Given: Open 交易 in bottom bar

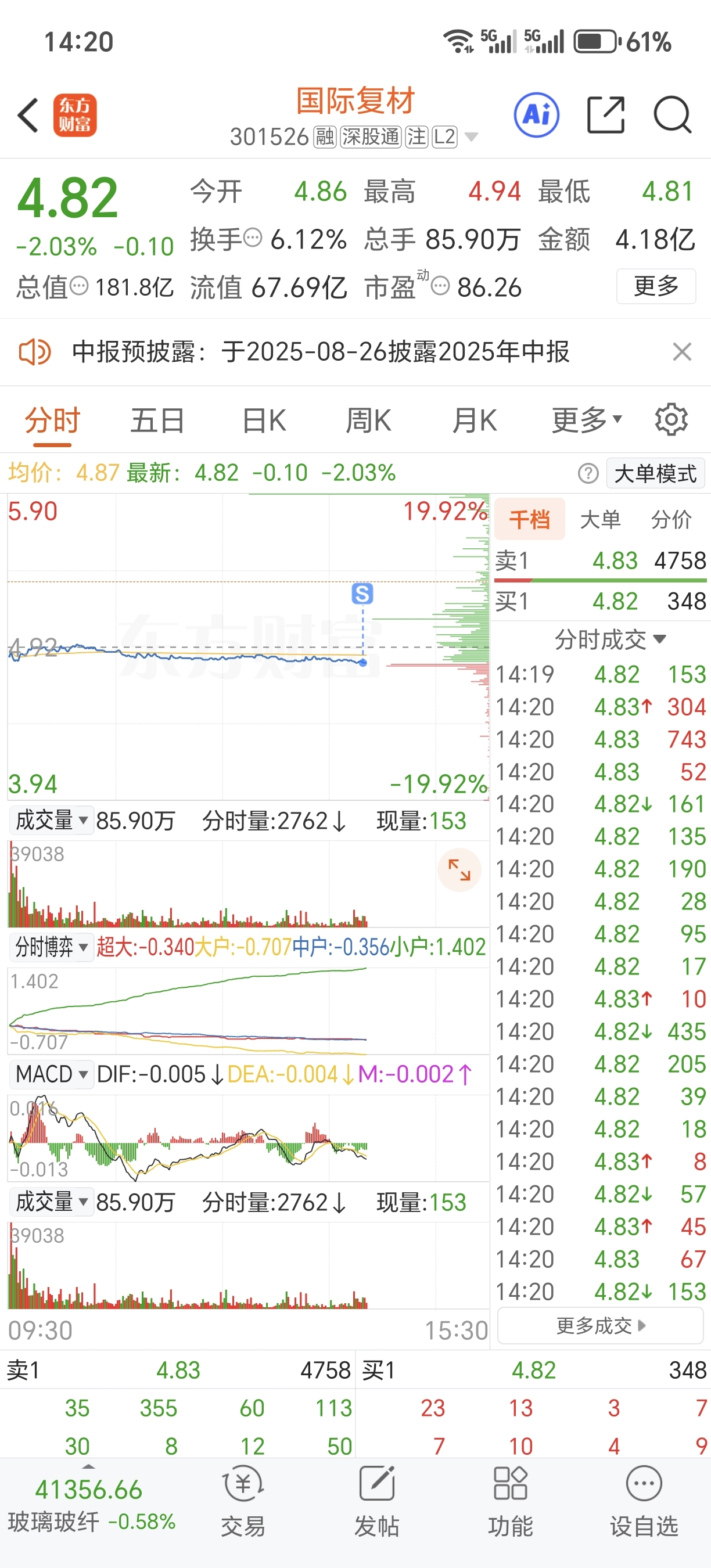Looking at the screenshot, I should (x=243, y=1501).
